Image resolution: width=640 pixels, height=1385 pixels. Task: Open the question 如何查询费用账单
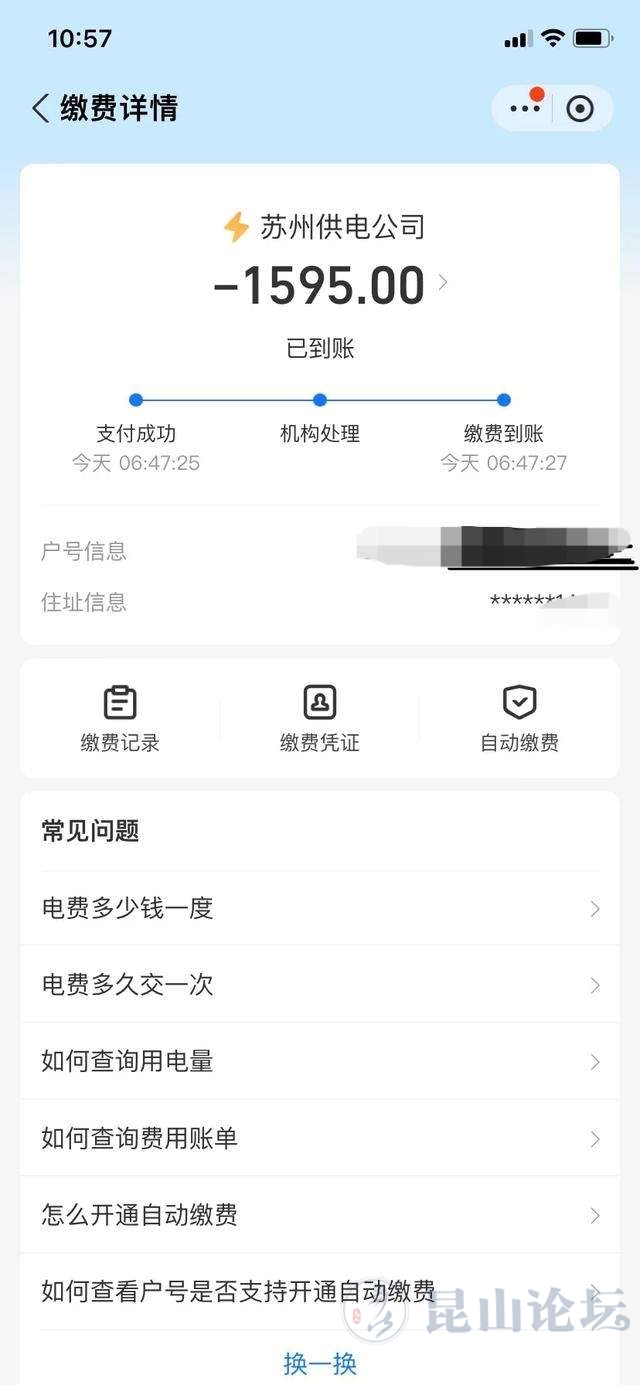click(x=320, y=1138)
